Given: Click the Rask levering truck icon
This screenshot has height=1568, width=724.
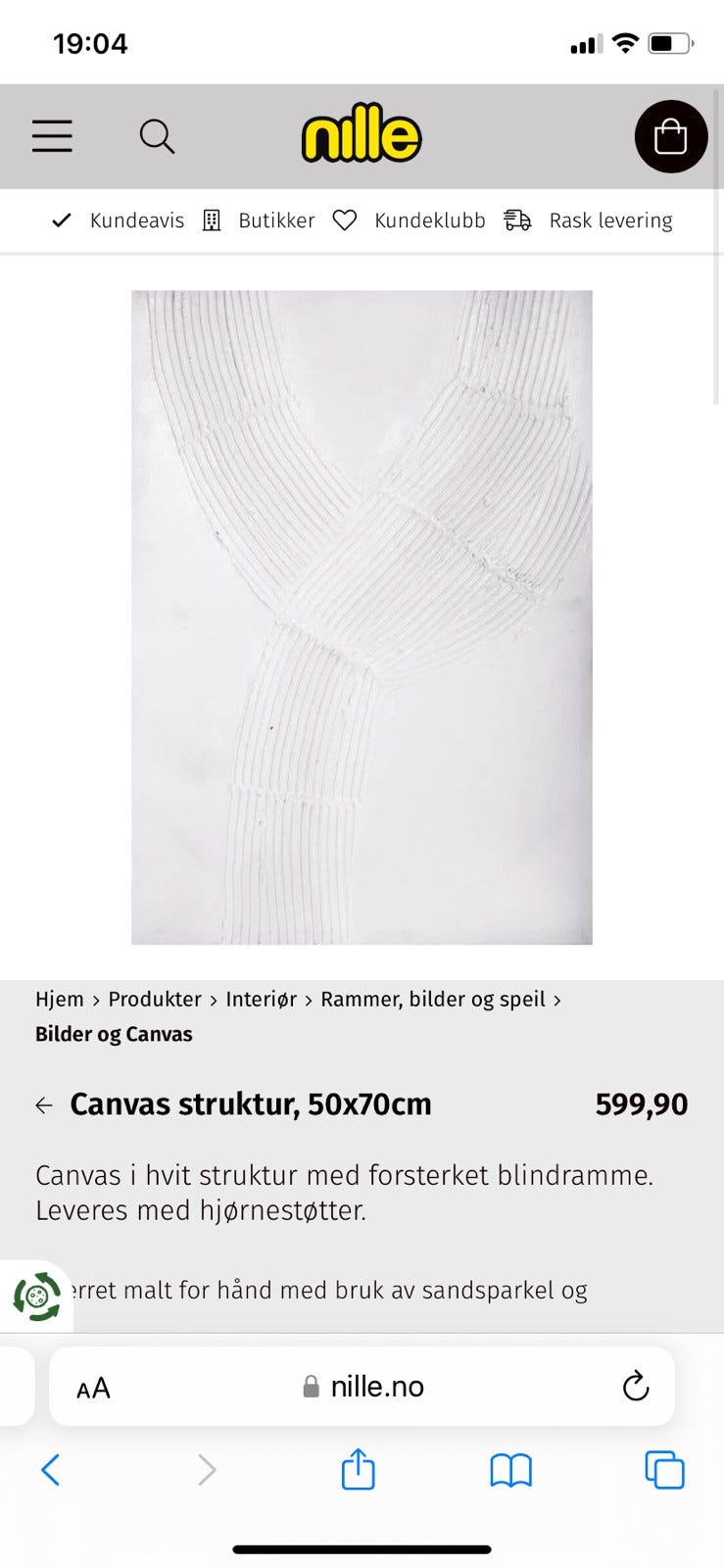Looking at the screenshot, I should point(517,220).
